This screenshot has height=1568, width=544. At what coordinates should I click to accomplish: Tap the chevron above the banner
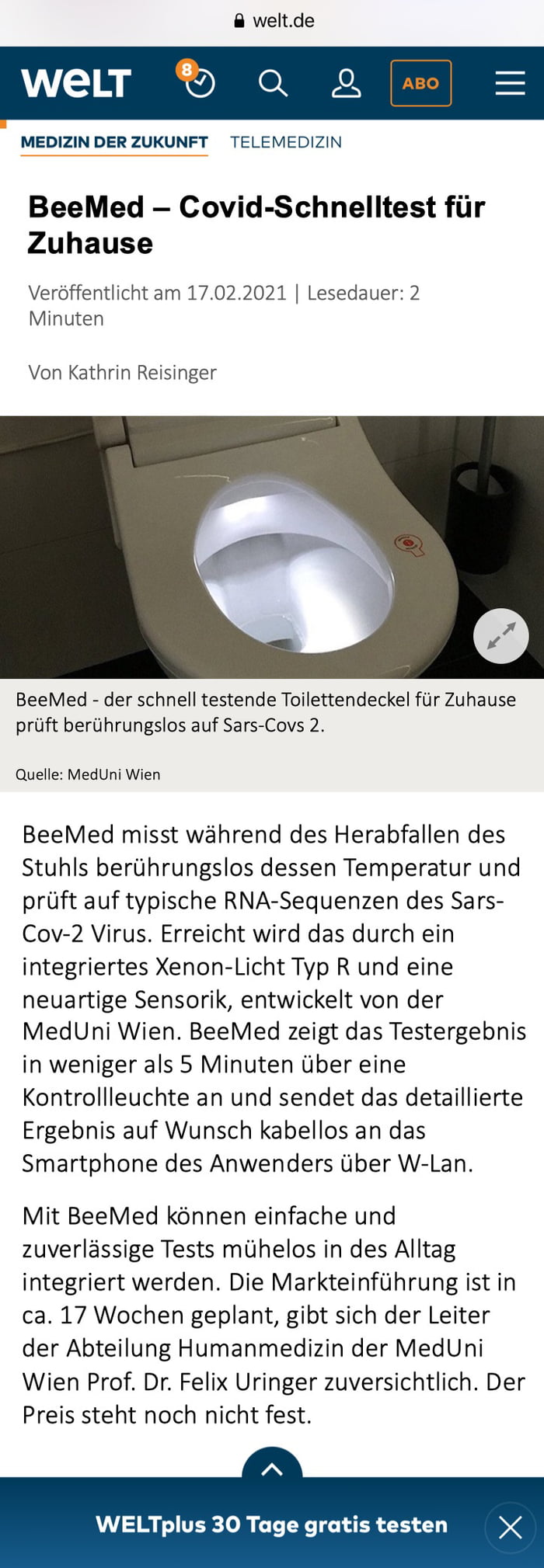coord(271,1466)
